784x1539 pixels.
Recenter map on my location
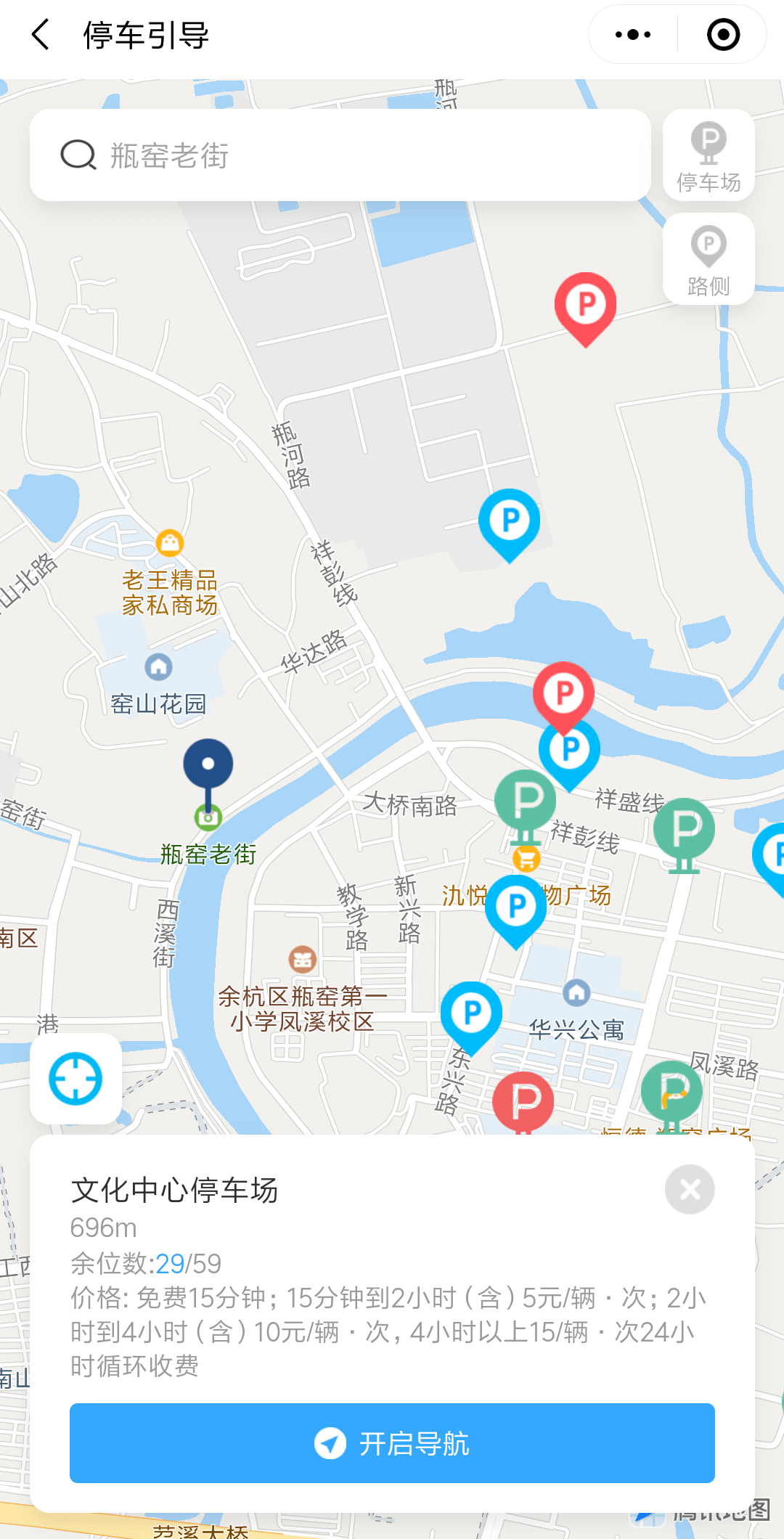coord(75,1079)
